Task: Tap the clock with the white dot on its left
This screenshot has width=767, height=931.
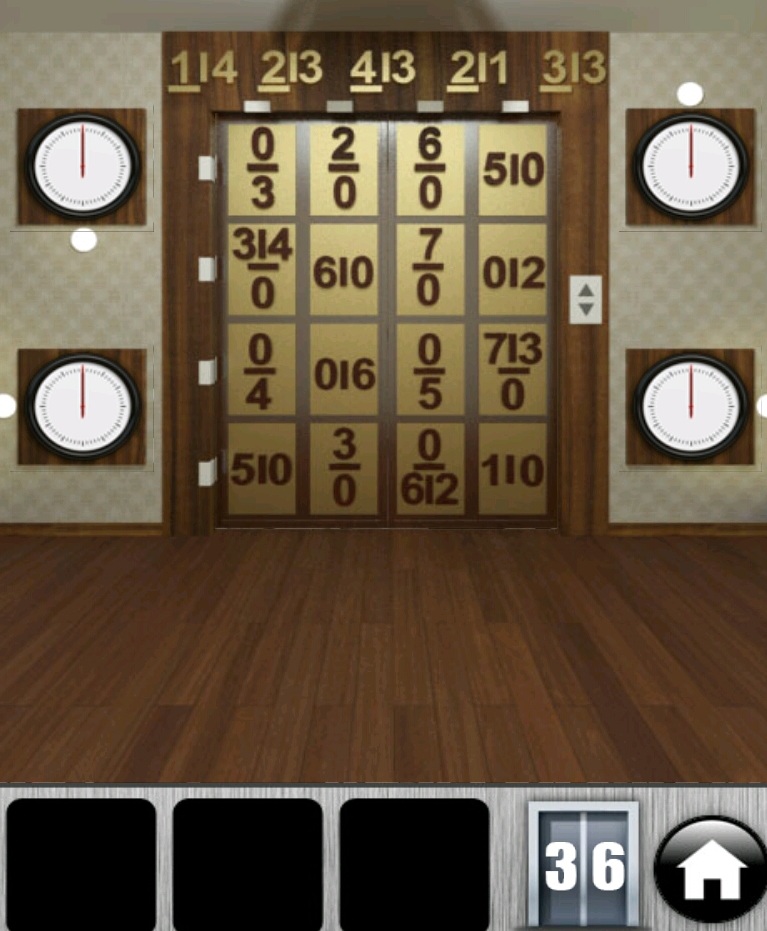Action: [x=82, y=405]
